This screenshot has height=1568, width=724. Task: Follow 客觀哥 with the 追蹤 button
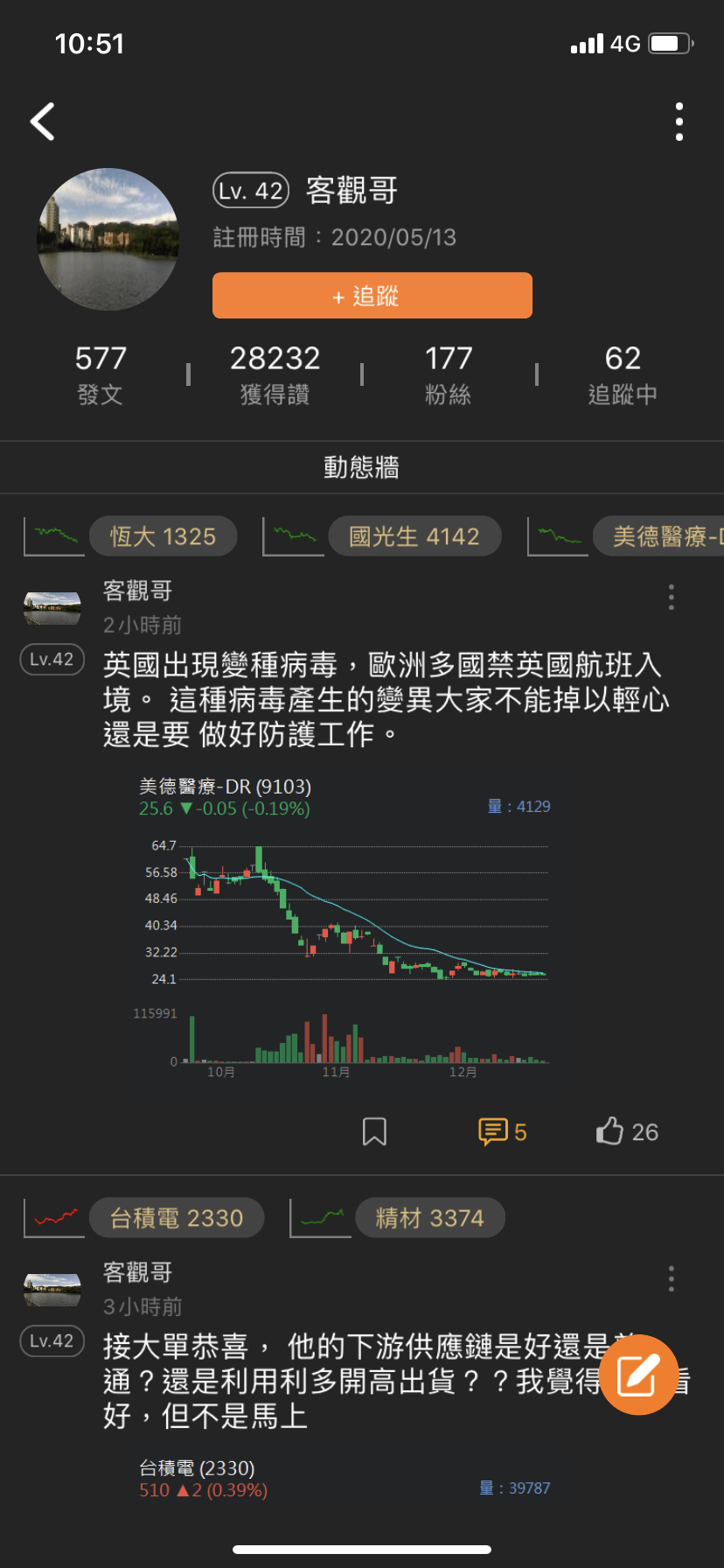372,296
